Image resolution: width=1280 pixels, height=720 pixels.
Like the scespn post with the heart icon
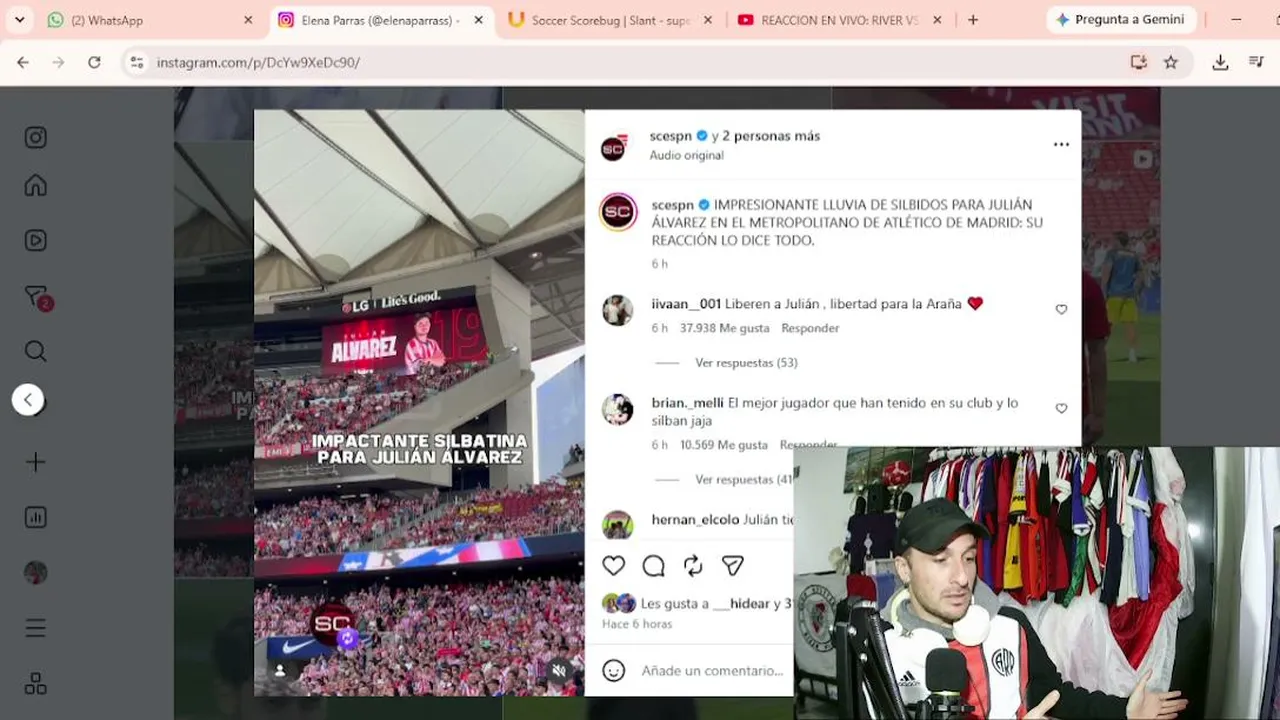pyautogui.click(x=614, y=566)
